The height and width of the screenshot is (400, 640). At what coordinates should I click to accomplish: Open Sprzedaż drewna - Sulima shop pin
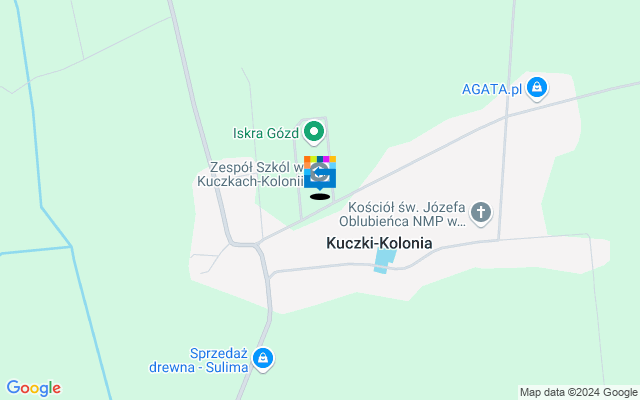pyautogui.click(x=262, y=357)
